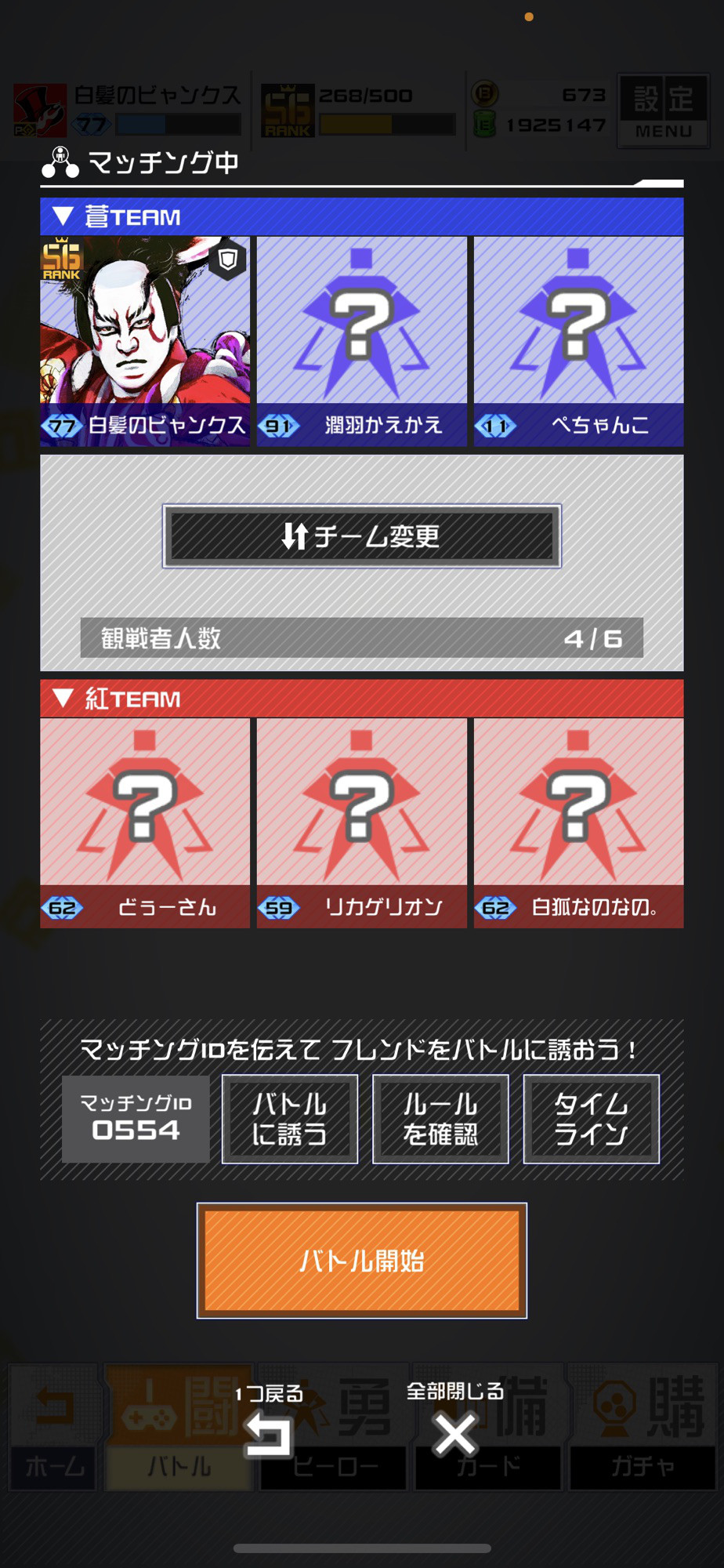
Task: Collapse the 紅TEAM section
Action: (x=63, y=698)
